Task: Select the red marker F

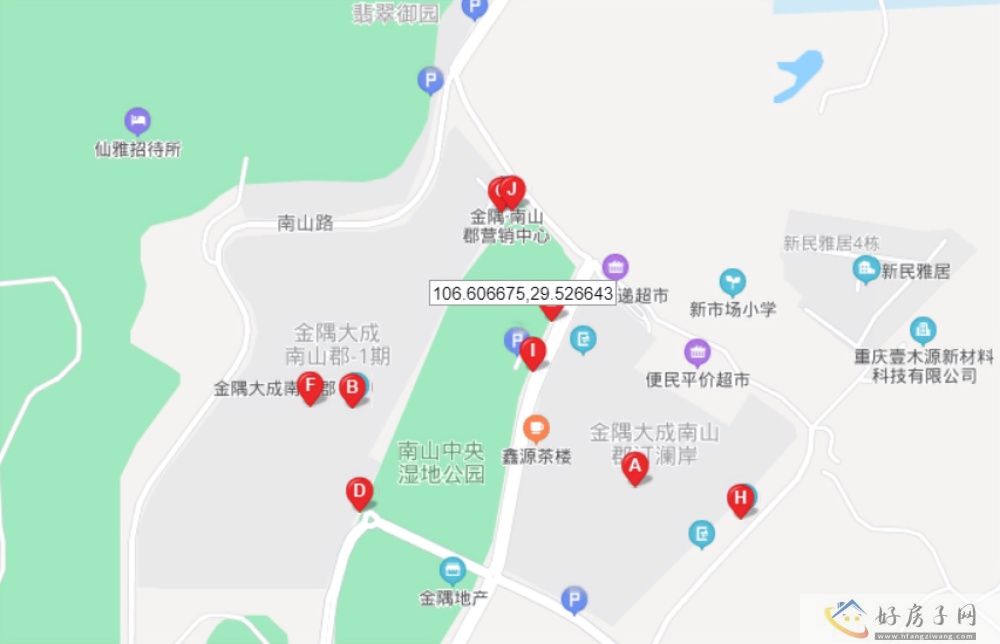Action: [310, 386]
